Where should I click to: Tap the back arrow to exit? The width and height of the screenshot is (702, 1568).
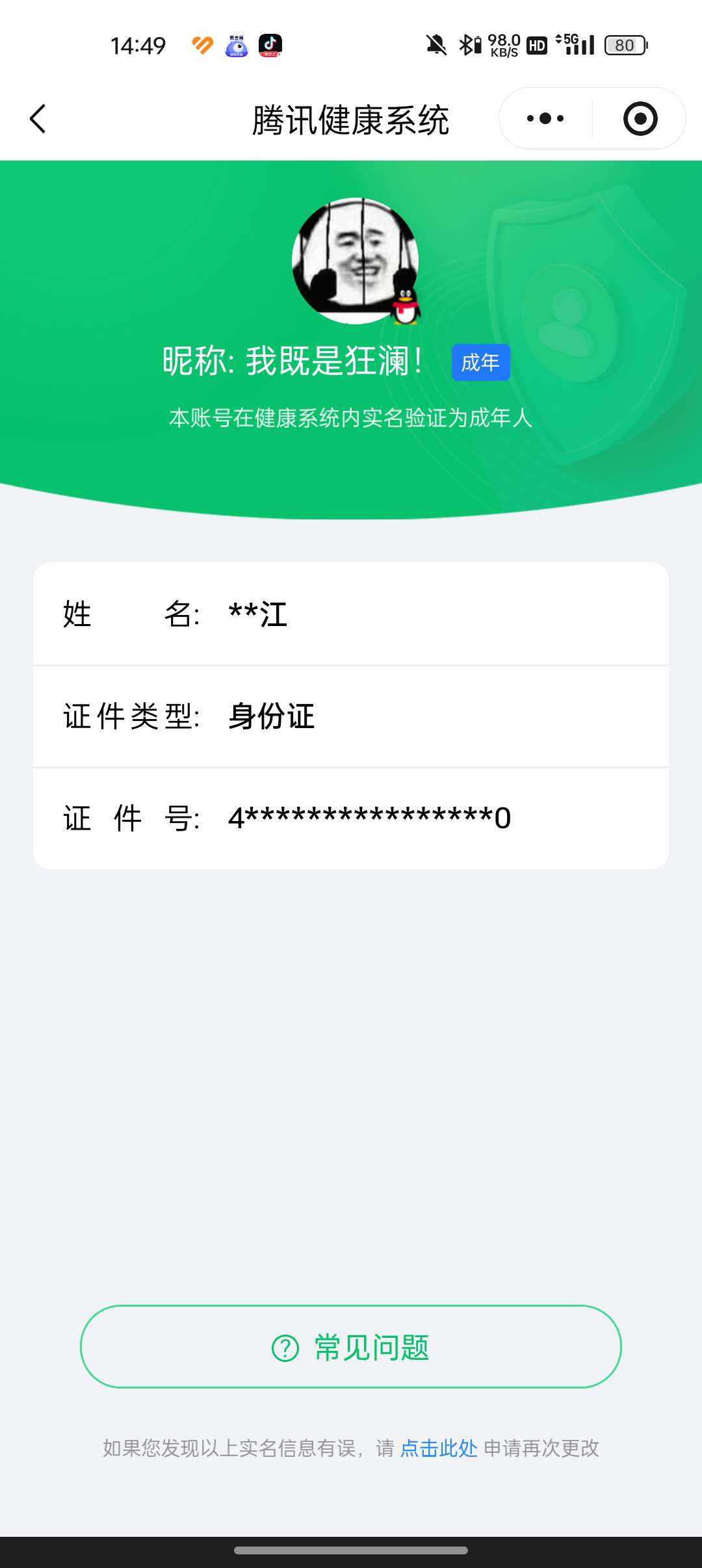click(39, 119)
